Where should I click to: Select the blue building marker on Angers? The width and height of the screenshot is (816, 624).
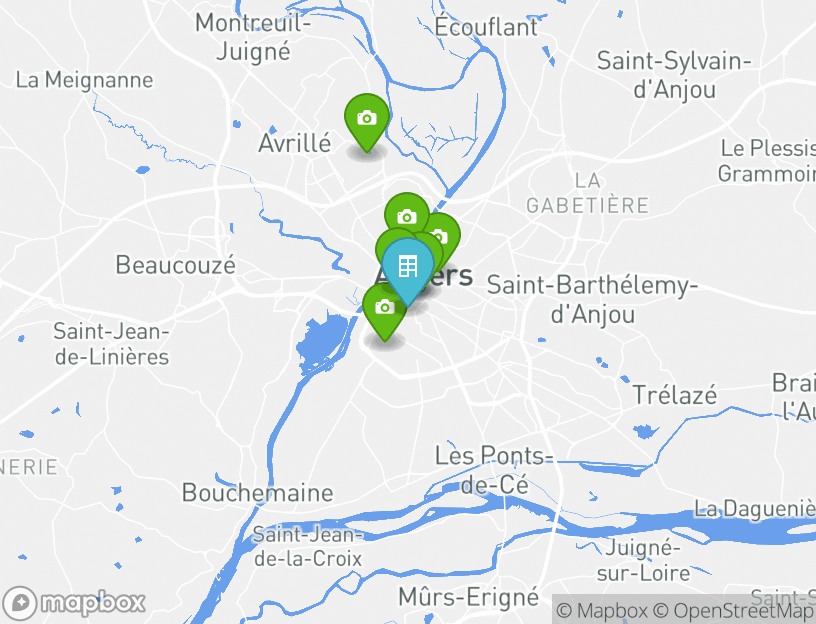click(x=407, y=267)
